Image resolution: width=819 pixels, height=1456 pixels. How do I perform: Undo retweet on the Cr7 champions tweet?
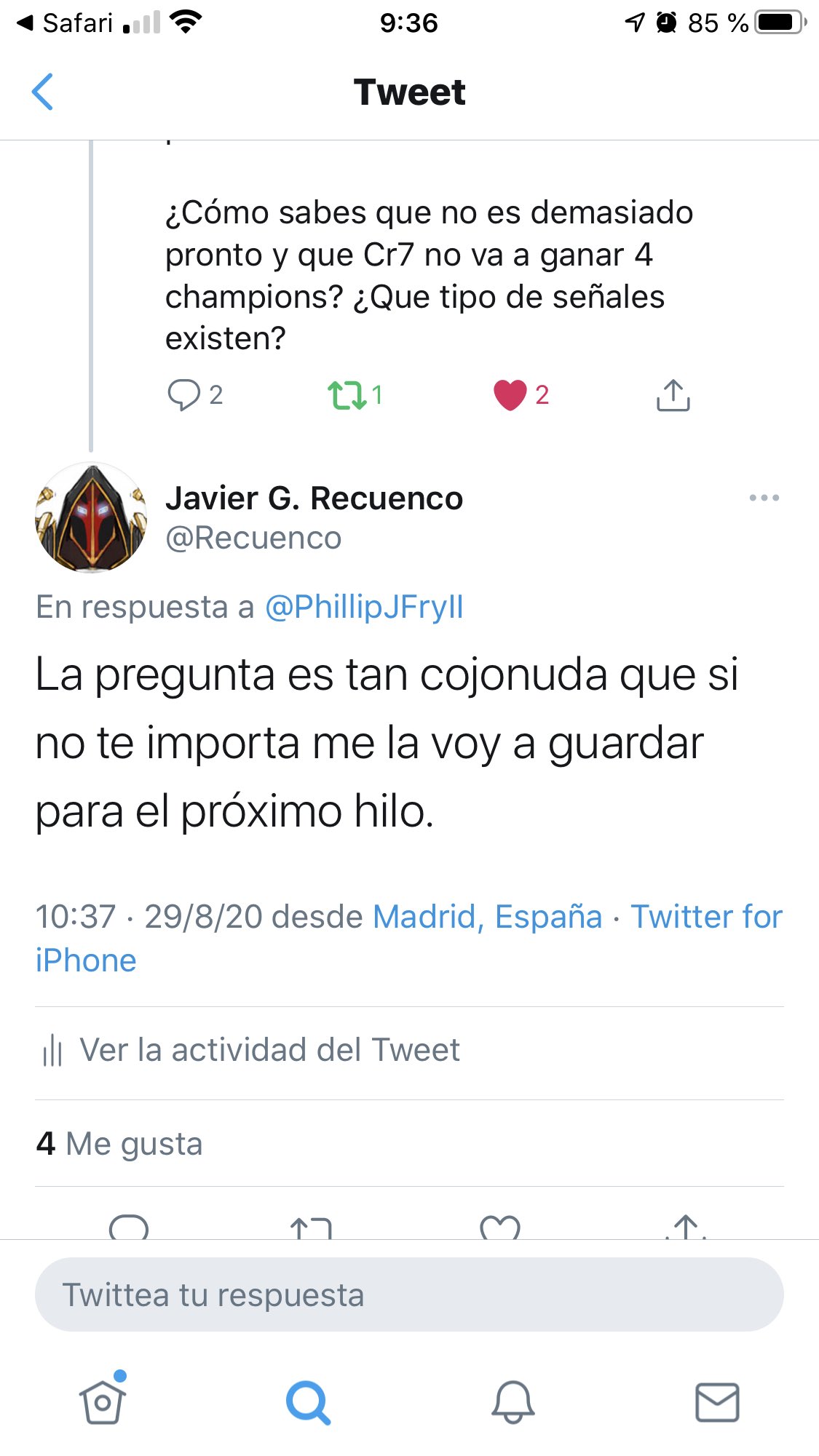(x=347, y=395)
